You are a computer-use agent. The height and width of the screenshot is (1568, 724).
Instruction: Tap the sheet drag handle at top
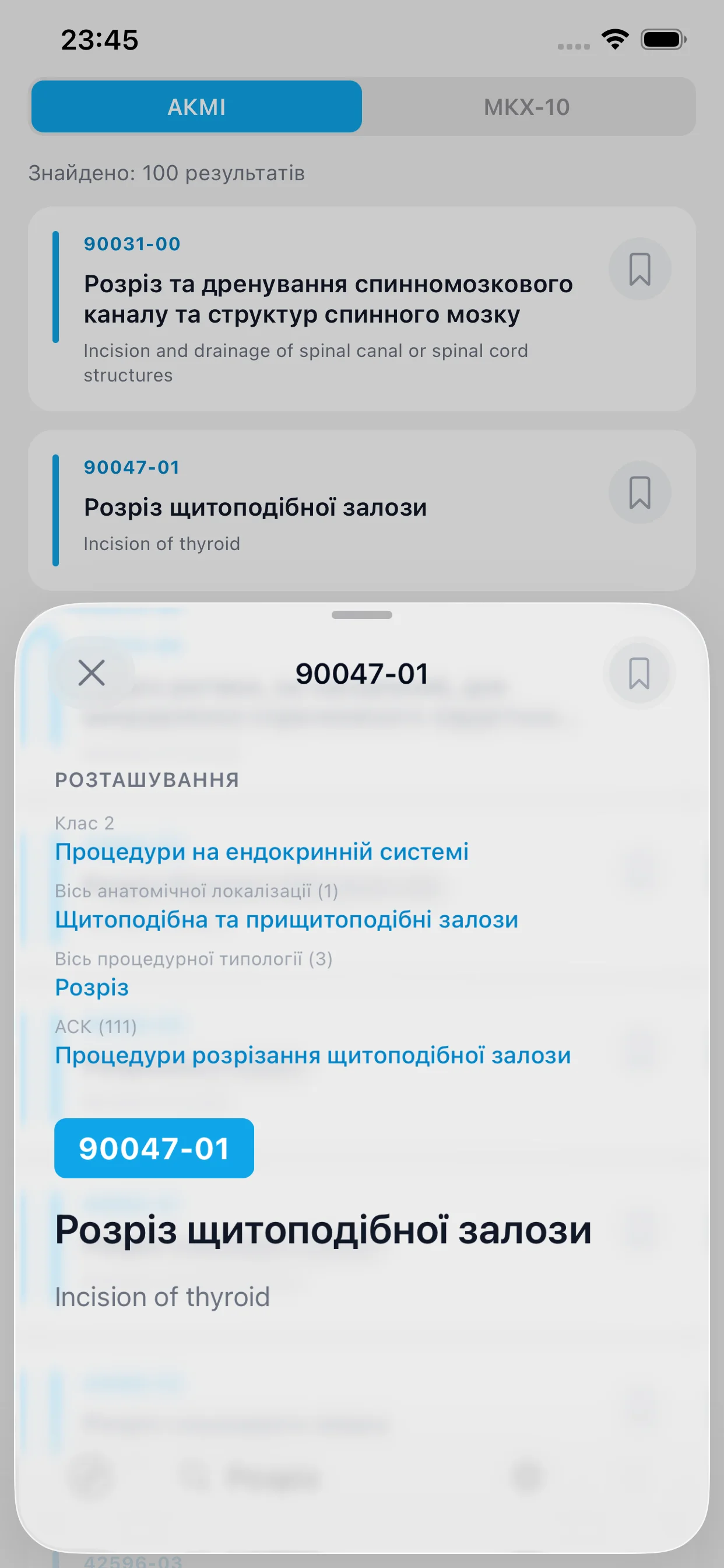(x=361, y=616)
